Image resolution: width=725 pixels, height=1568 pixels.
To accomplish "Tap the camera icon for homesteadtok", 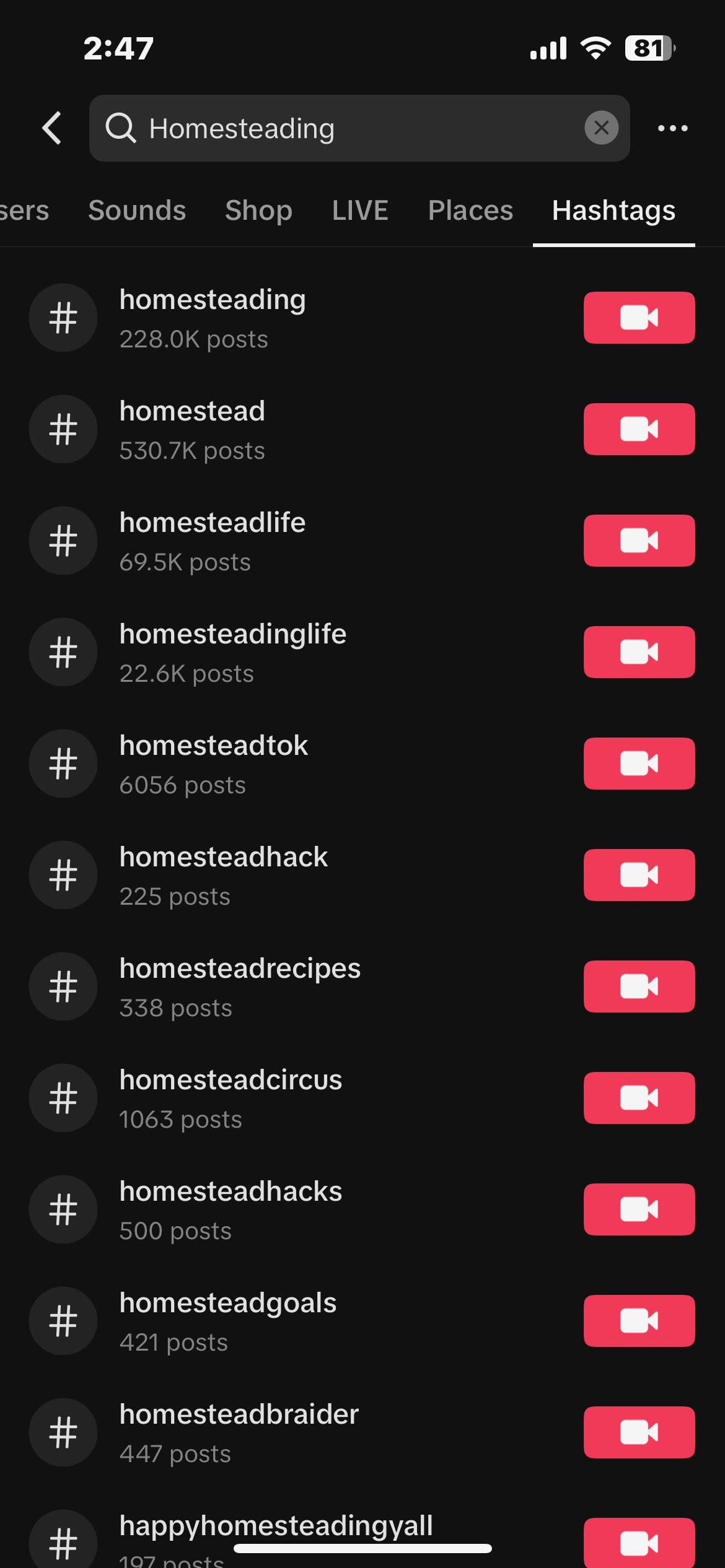I will [x=639, y=763].
